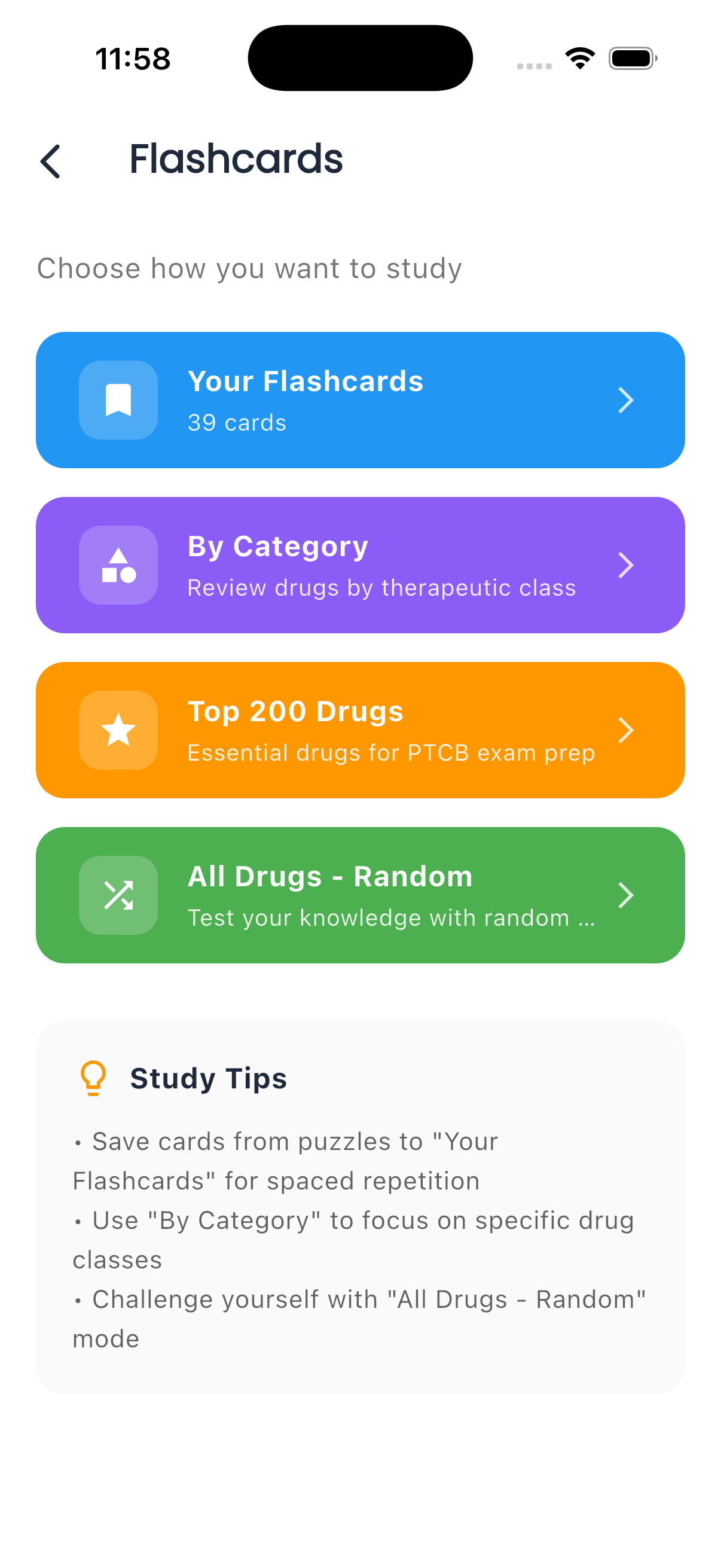The height and width of the screenshot is (1568, 721).
Task: Open the Your Flashcards study mode
Action: click(x=361, y=399)
